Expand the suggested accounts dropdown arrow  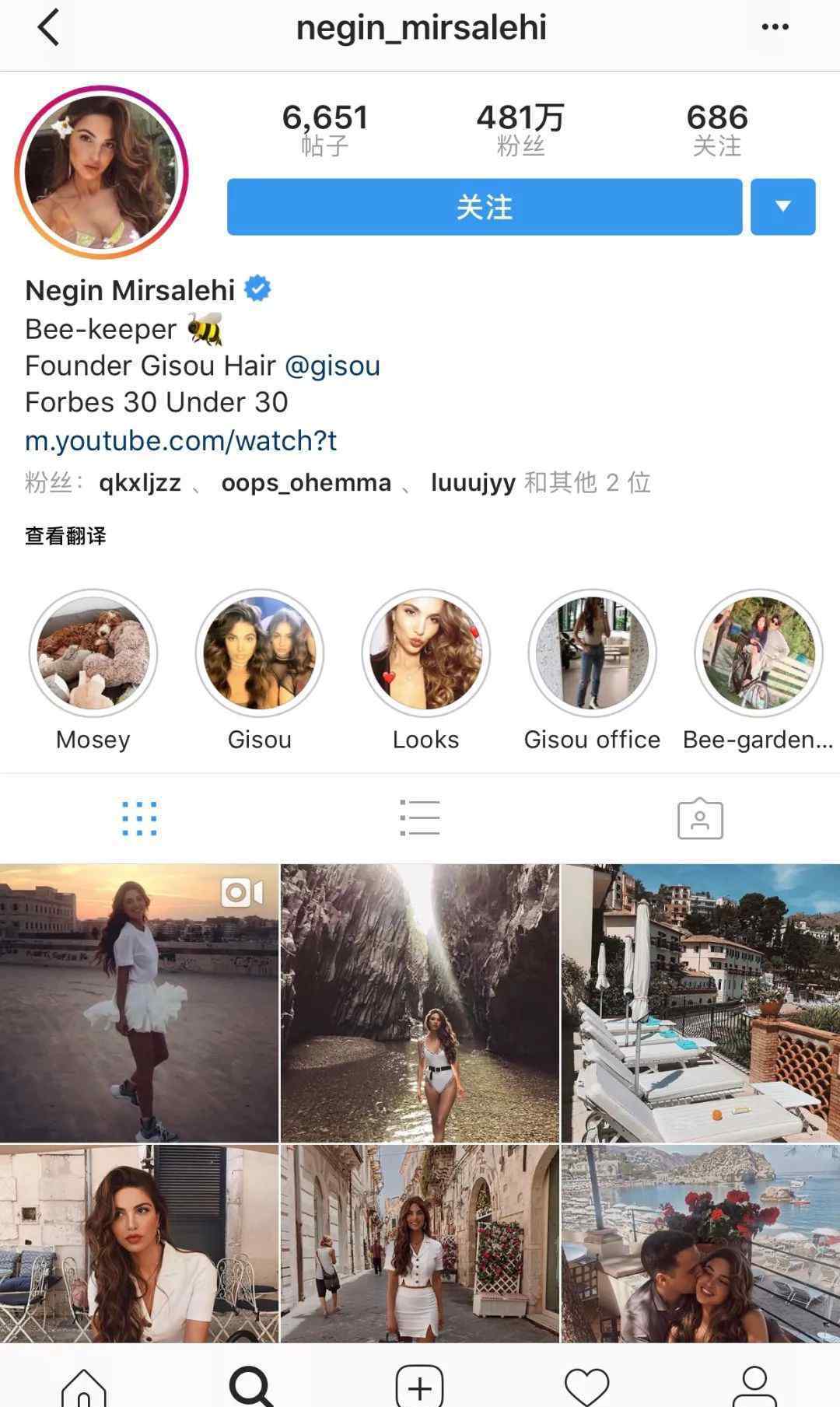pyautogui.click(x=783, y=207)
